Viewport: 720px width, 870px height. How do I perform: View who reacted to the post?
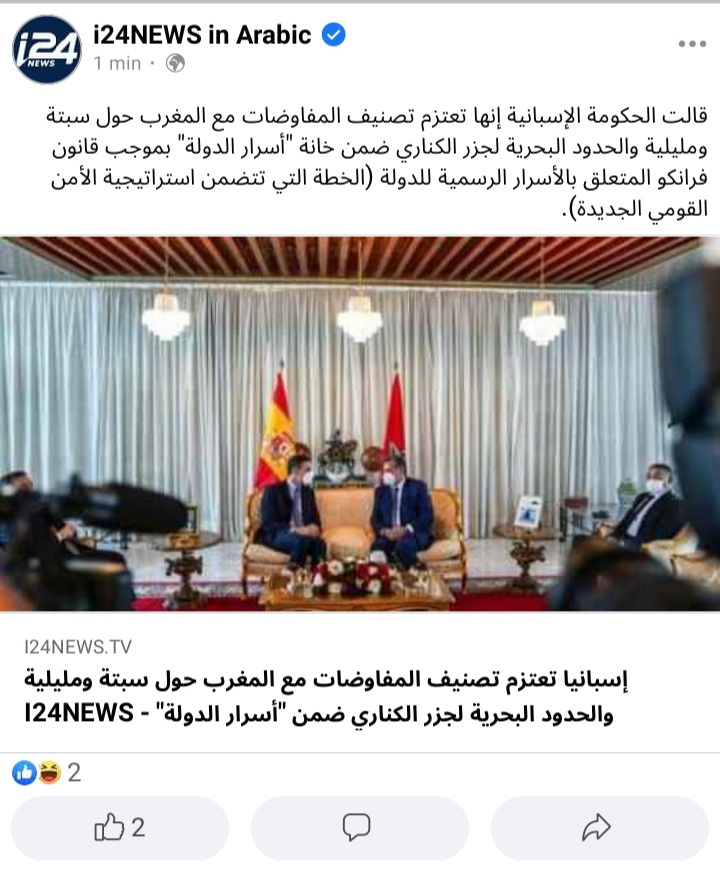pos(46,772)
